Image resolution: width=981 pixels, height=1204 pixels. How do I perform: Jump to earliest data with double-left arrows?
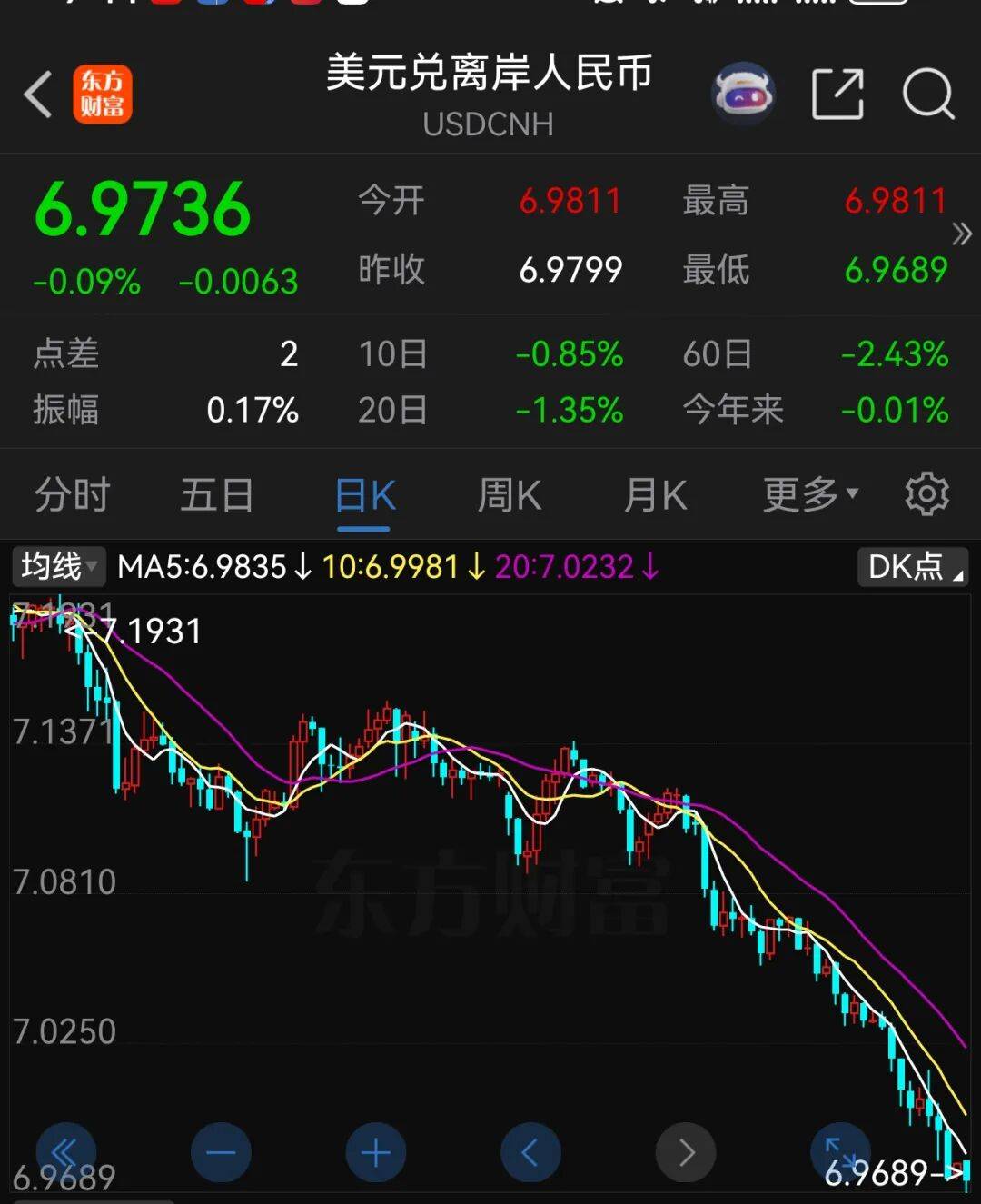[x=65, y=1153]
